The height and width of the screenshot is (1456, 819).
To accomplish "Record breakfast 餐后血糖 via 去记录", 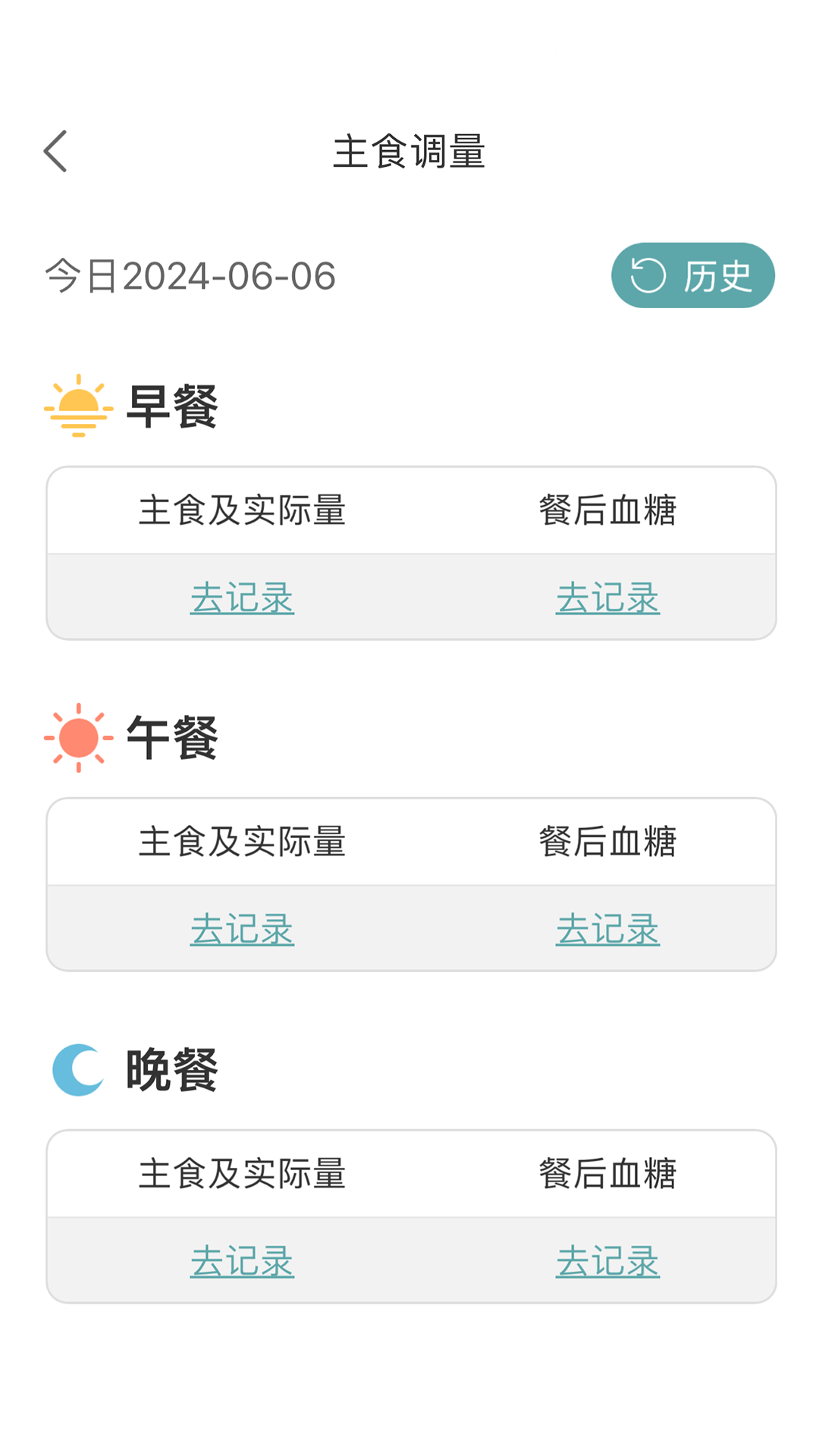I will coord(607,598).
